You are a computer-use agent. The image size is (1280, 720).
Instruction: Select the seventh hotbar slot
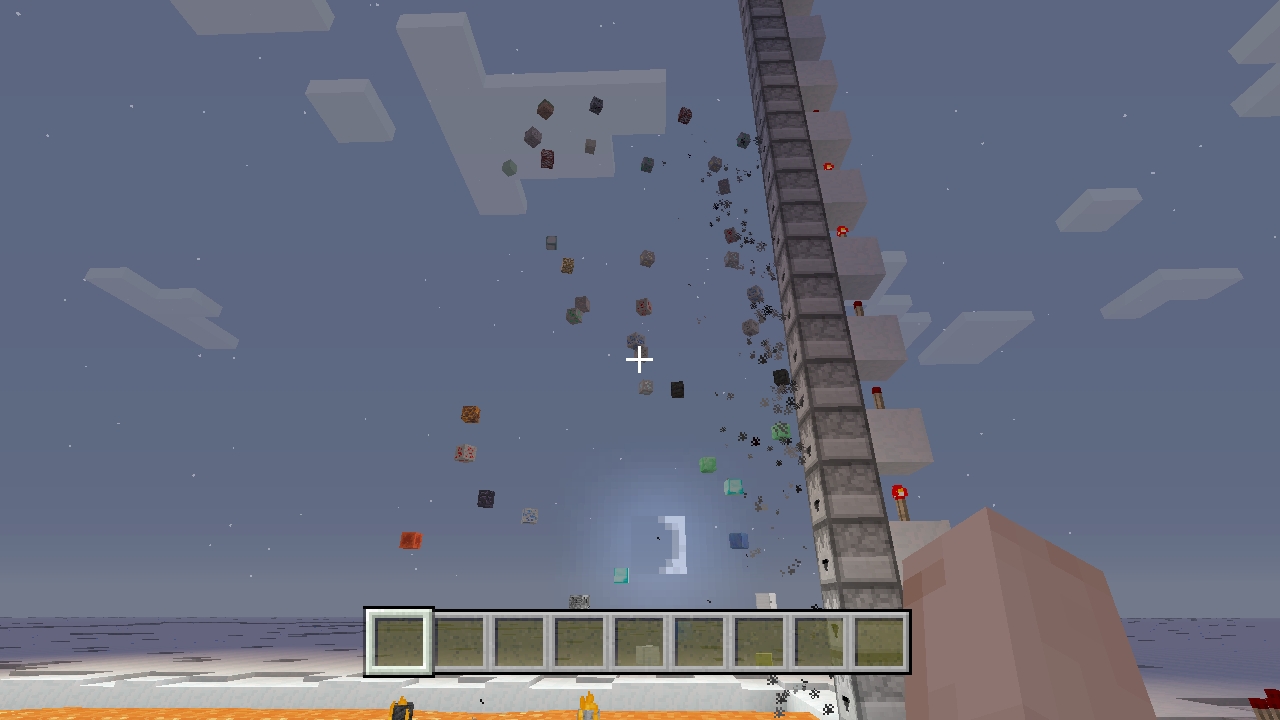[x=759, y=642]
